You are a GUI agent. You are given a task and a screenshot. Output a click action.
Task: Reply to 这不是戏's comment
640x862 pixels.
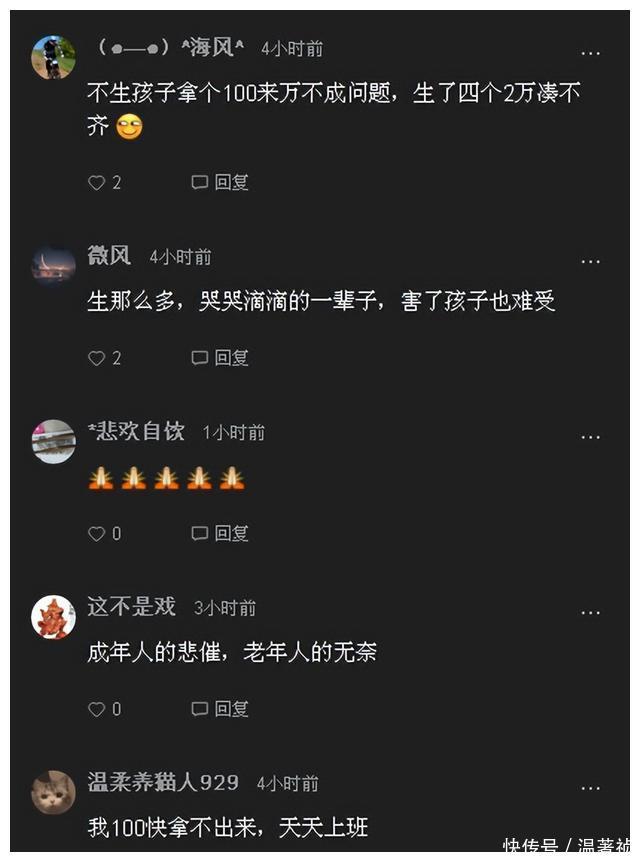tap(220, 709)
